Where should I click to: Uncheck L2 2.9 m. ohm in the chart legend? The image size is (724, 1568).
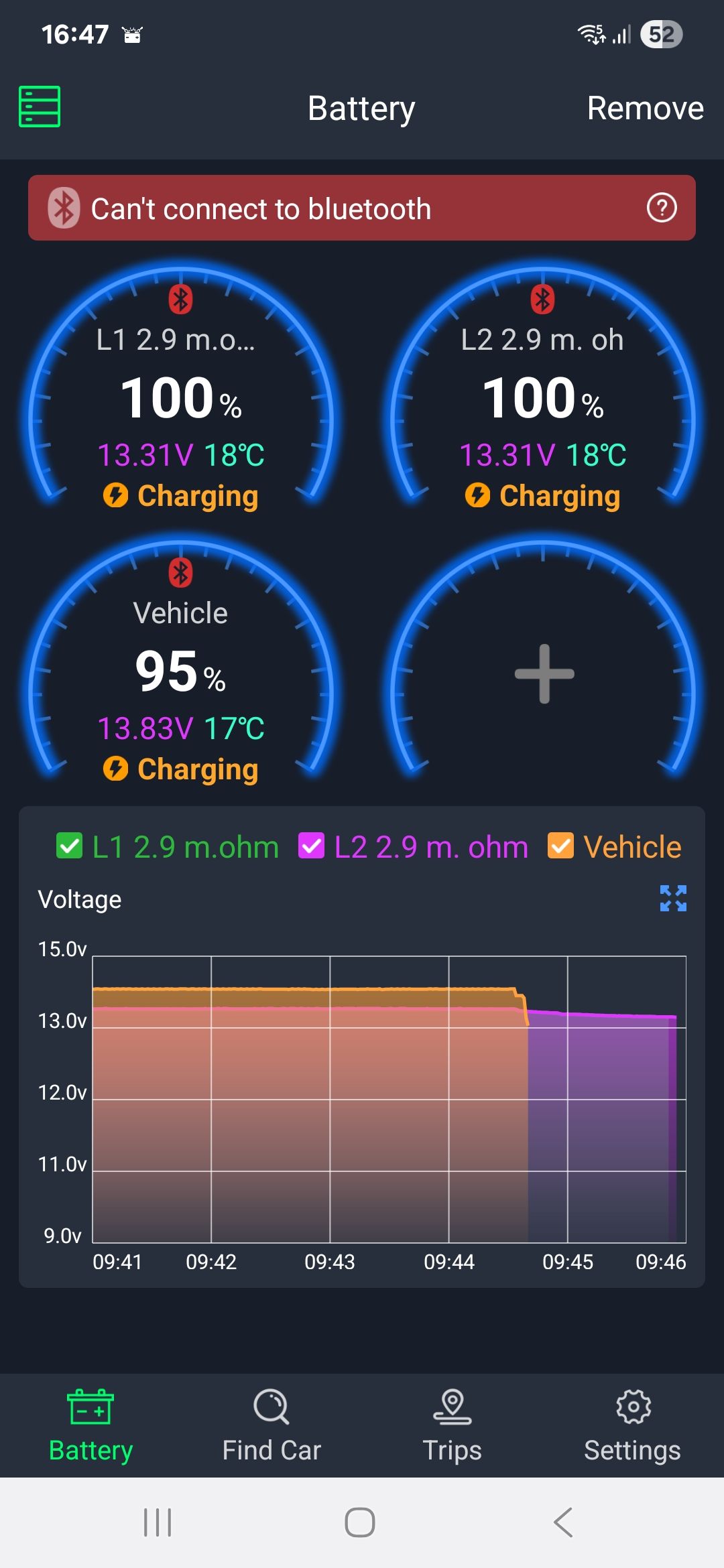click(311, 846)
